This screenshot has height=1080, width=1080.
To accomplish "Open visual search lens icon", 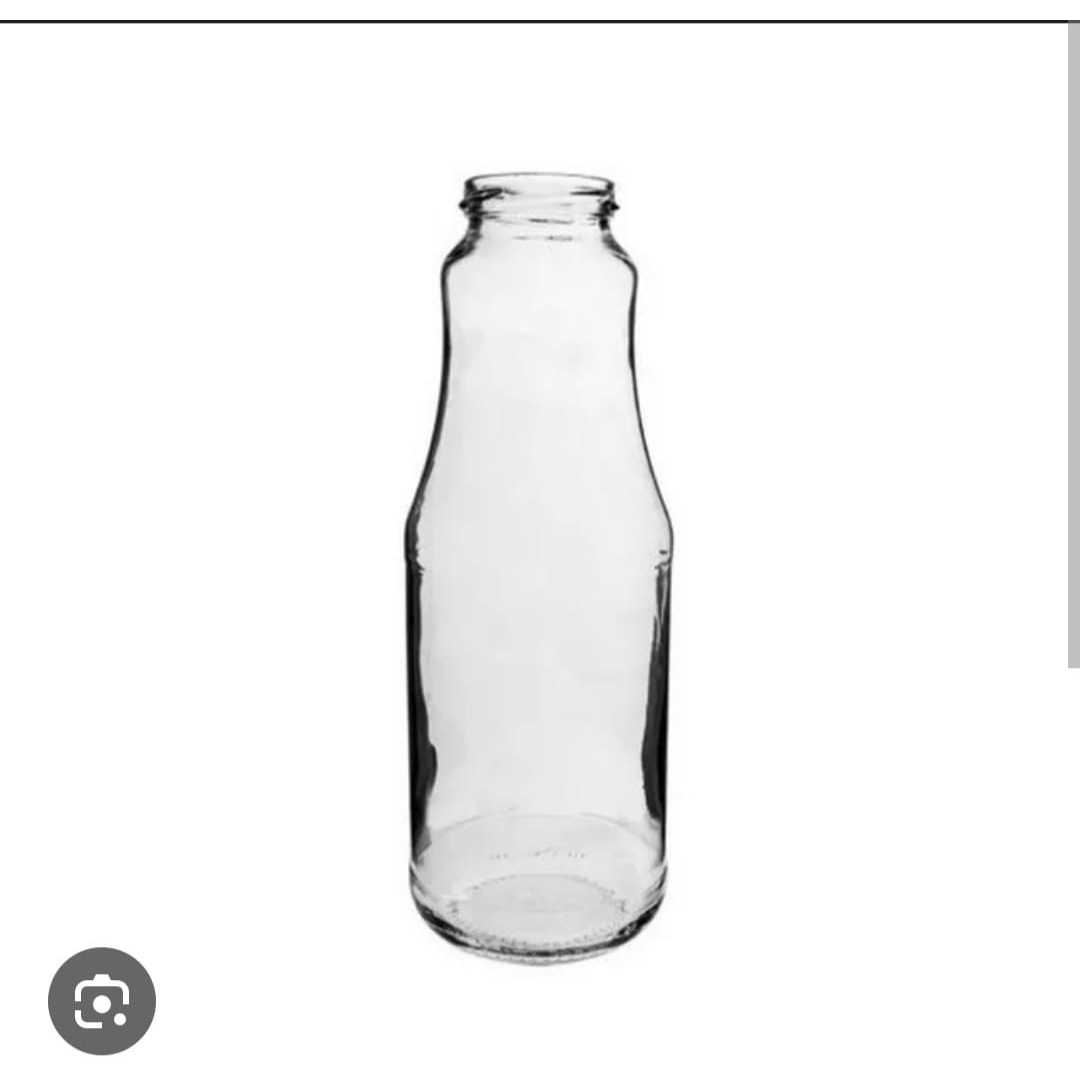I will coord(102,1000).
